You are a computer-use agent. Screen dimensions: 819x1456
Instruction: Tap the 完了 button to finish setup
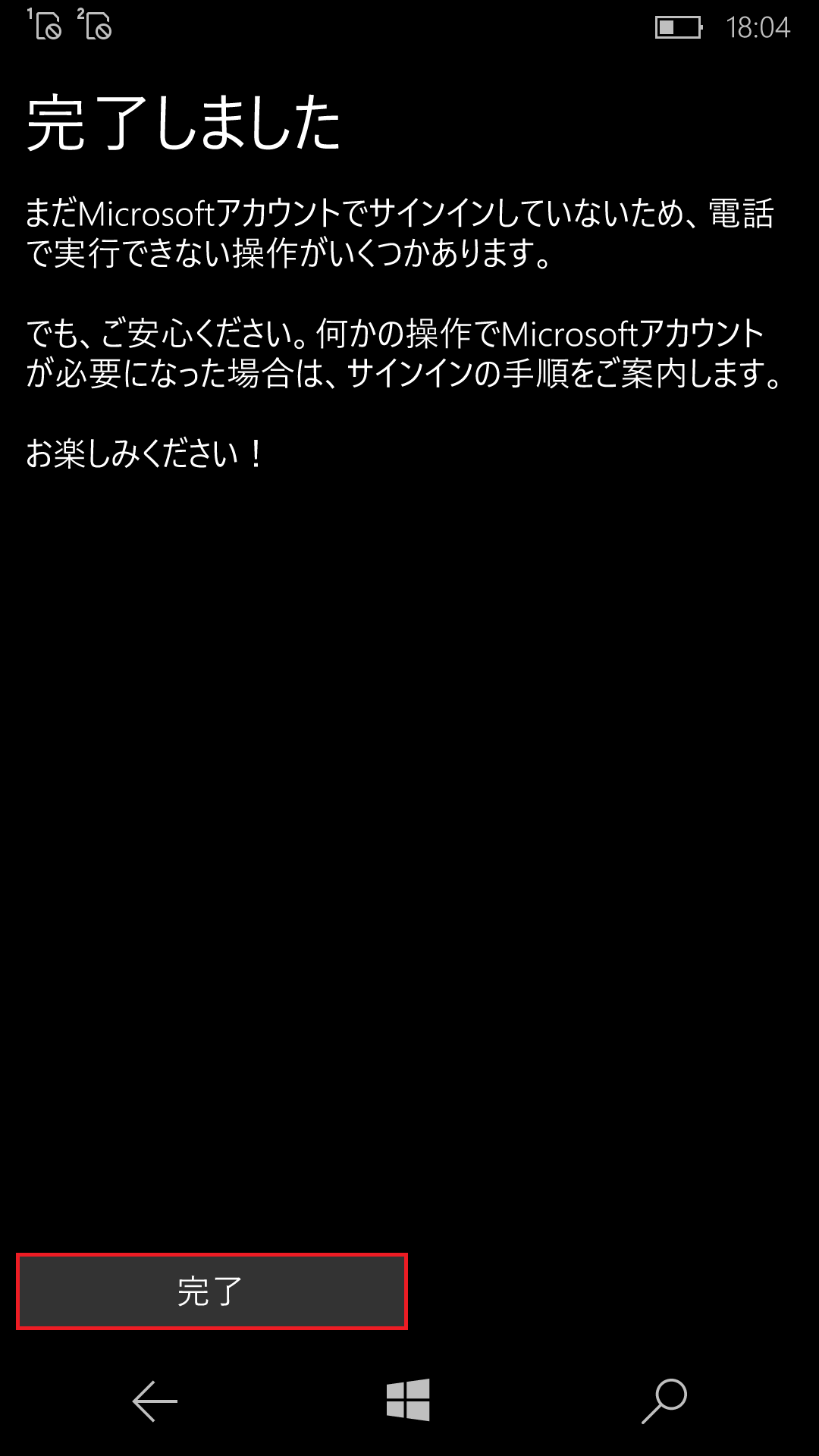pyautogui.click(x=212, y=1291)
